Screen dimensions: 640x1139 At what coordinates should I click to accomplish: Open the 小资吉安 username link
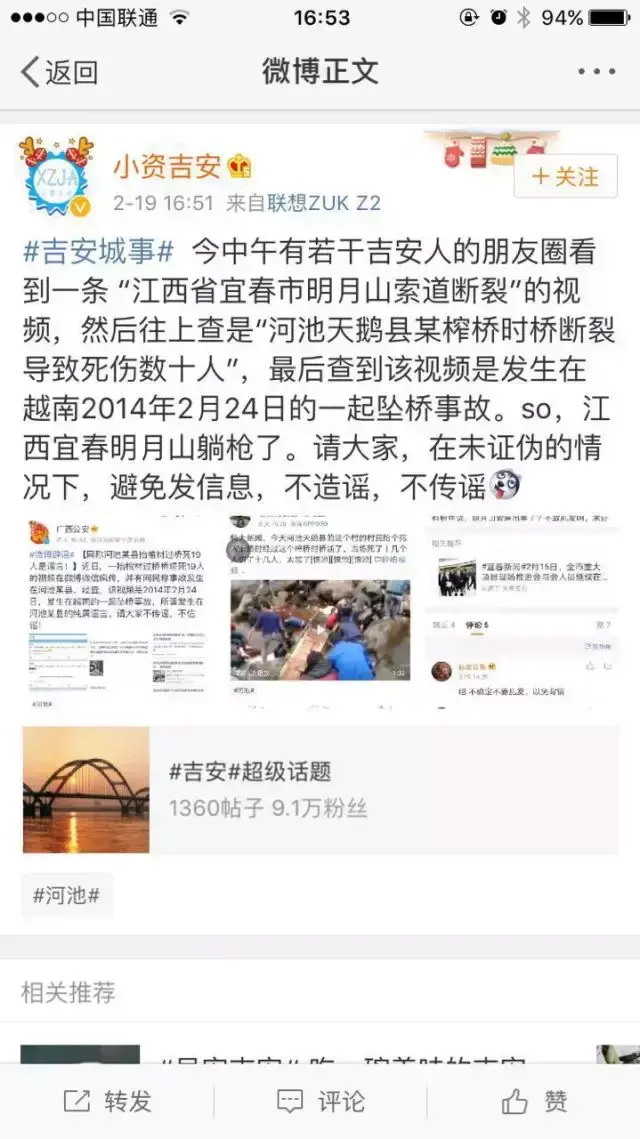pyautogui.click(x=168, y=165)
